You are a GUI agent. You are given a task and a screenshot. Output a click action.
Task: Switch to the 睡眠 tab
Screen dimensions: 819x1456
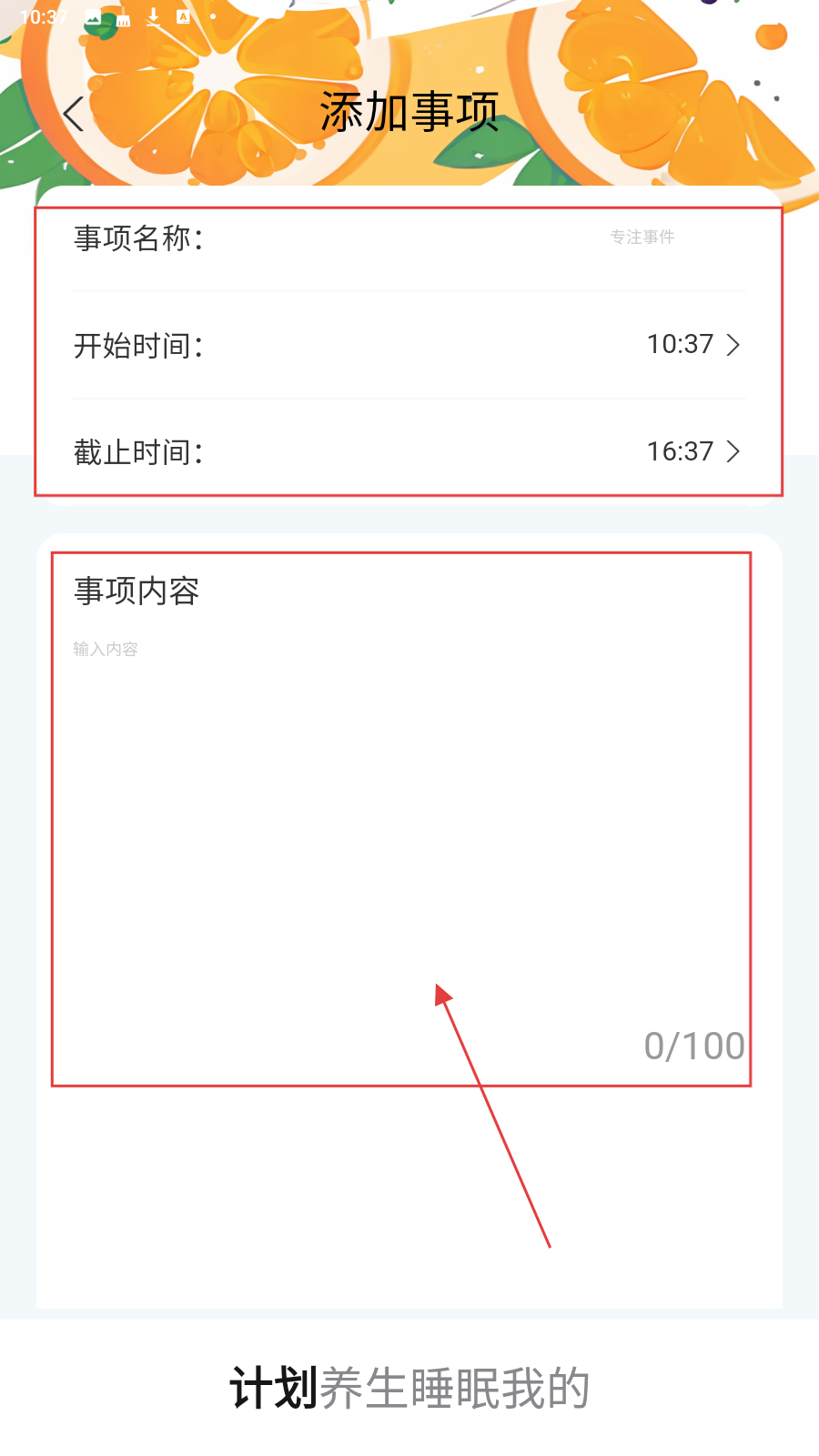[455, 1389]
